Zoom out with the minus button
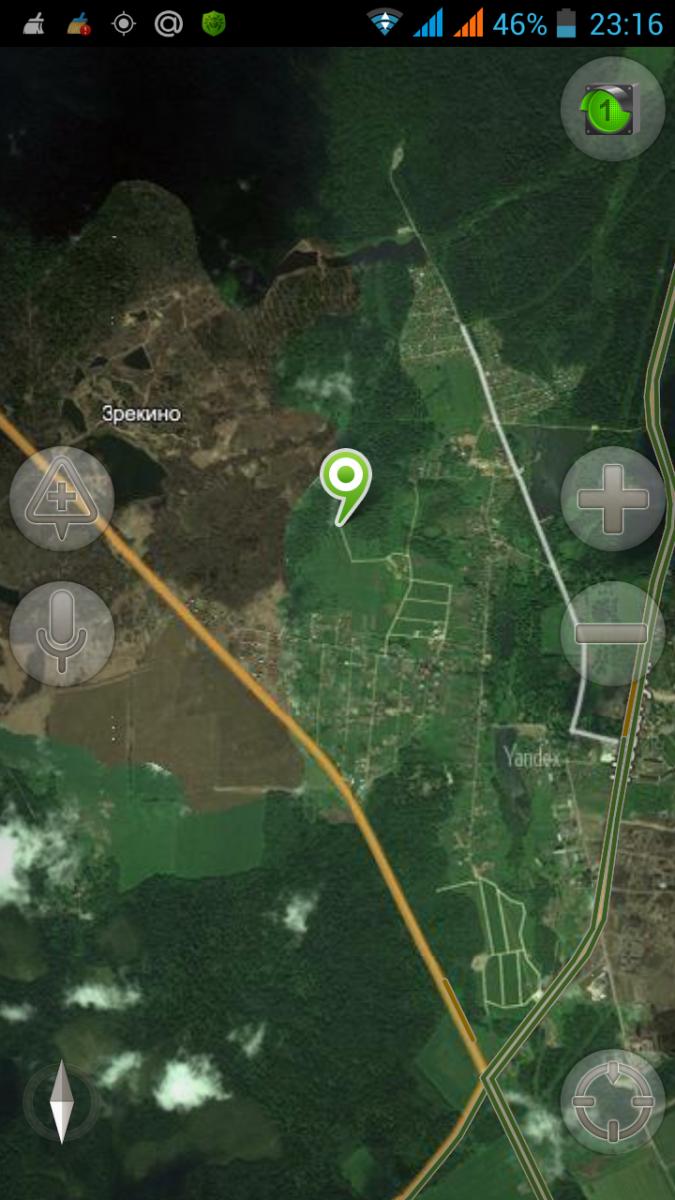The width and height of the screenshot is (675, 1200). 613,633
